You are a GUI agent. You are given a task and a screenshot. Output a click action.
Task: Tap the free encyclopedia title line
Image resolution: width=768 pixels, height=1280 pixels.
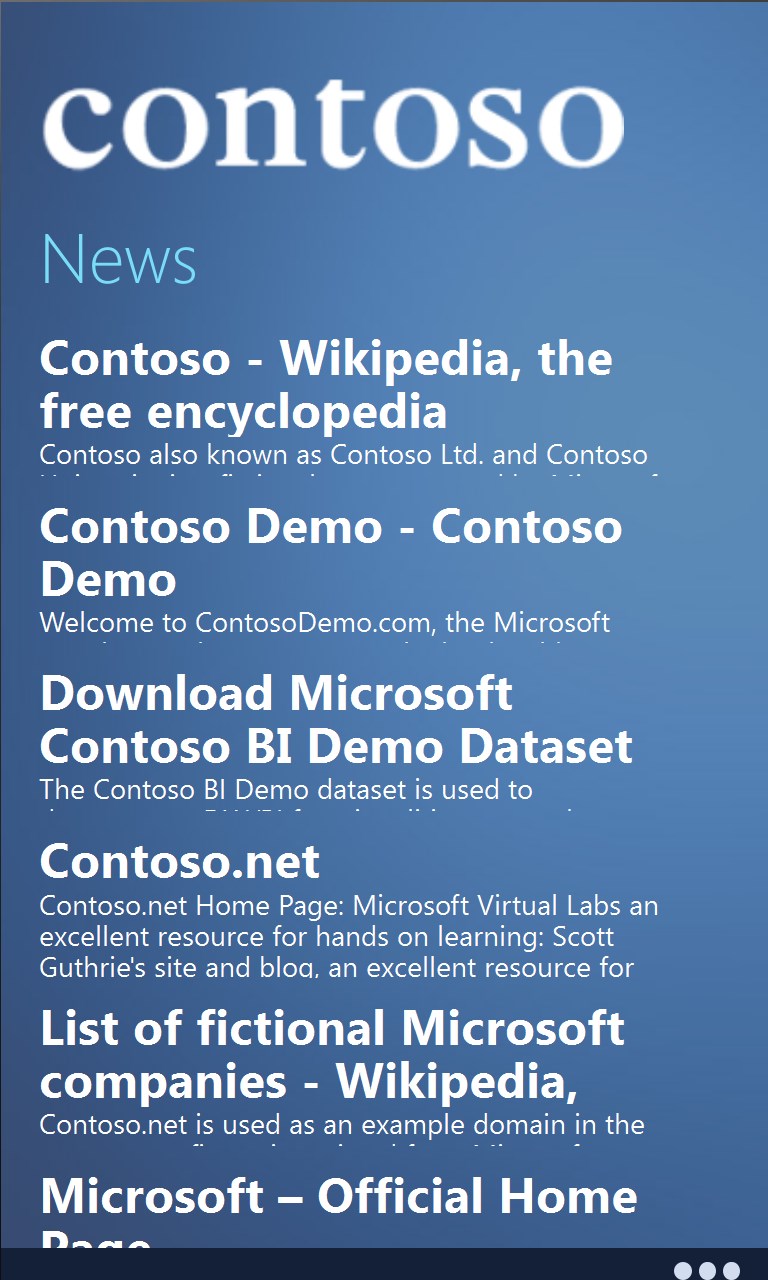click(243, 412)
